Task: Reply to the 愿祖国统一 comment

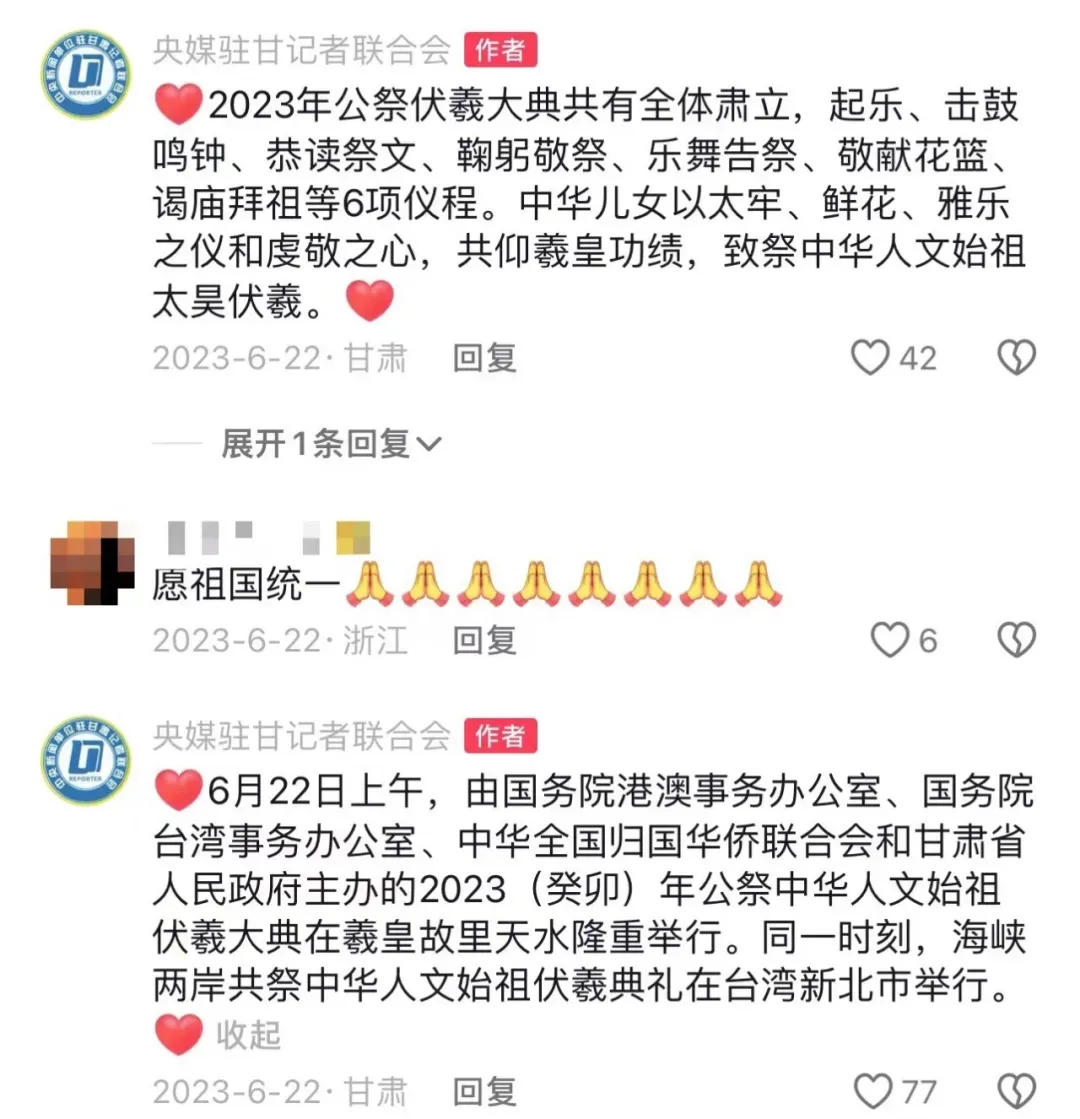Action: click(484, 641)
